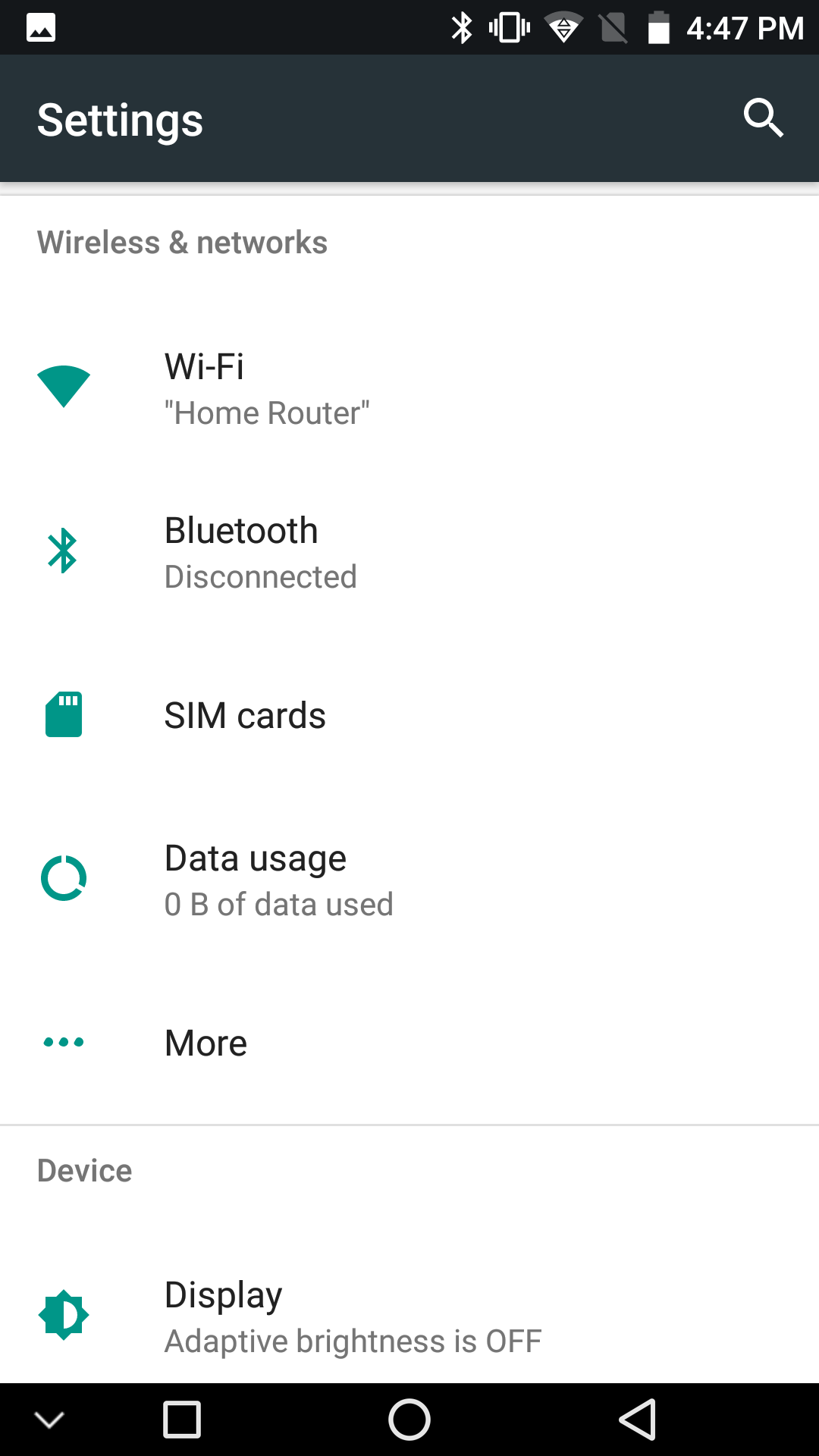Go back with the navigation back button
The height and width of the screenshot is (1456, 819).
[x=638, y=1419]
